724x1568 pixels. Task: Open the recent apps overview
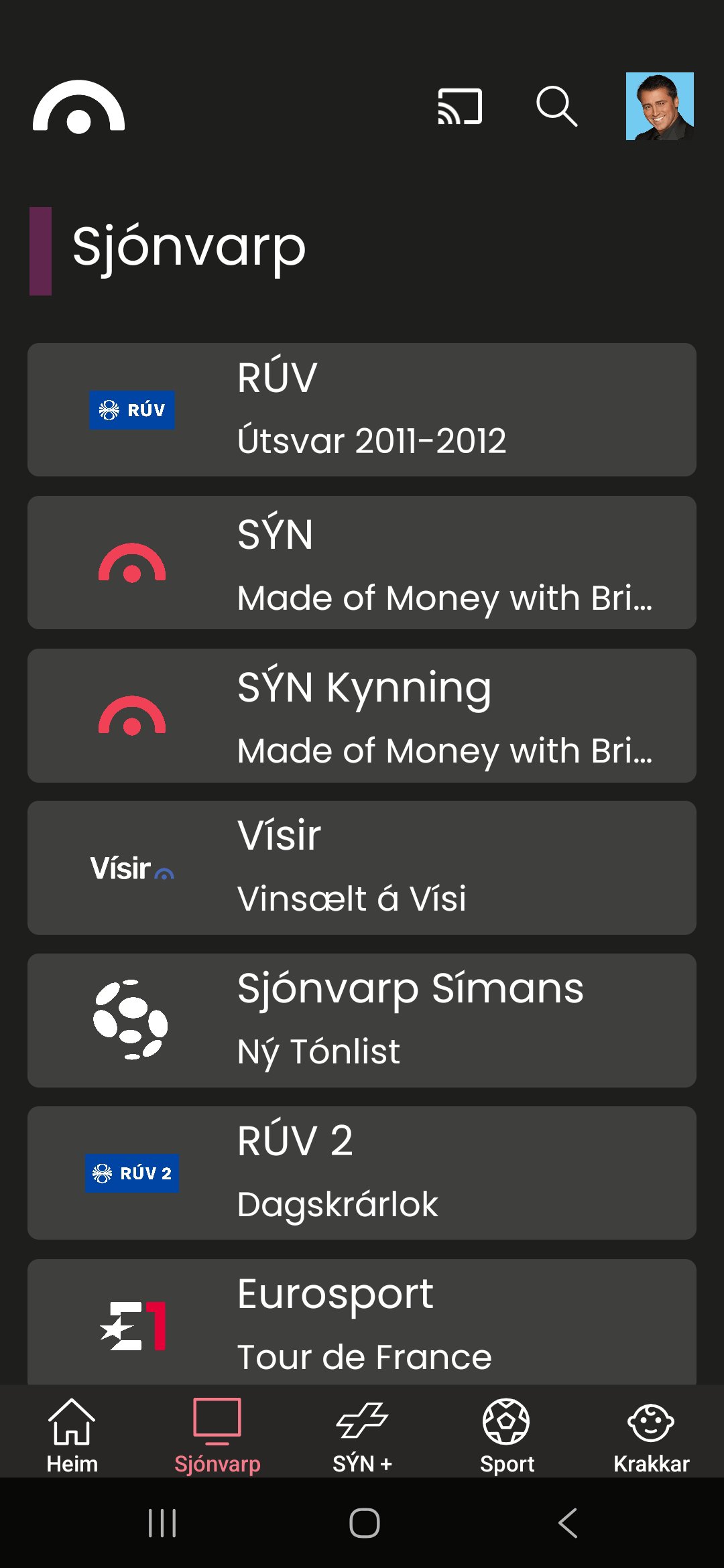(162, 1523)
